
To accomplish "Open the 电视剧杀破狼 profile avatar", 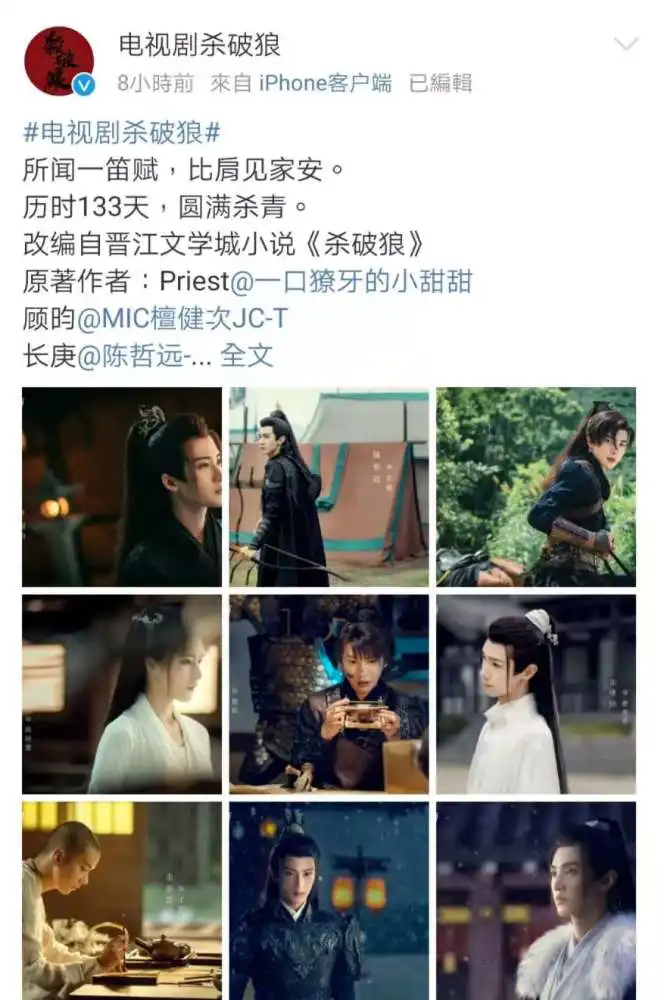I will pos(58,61).
